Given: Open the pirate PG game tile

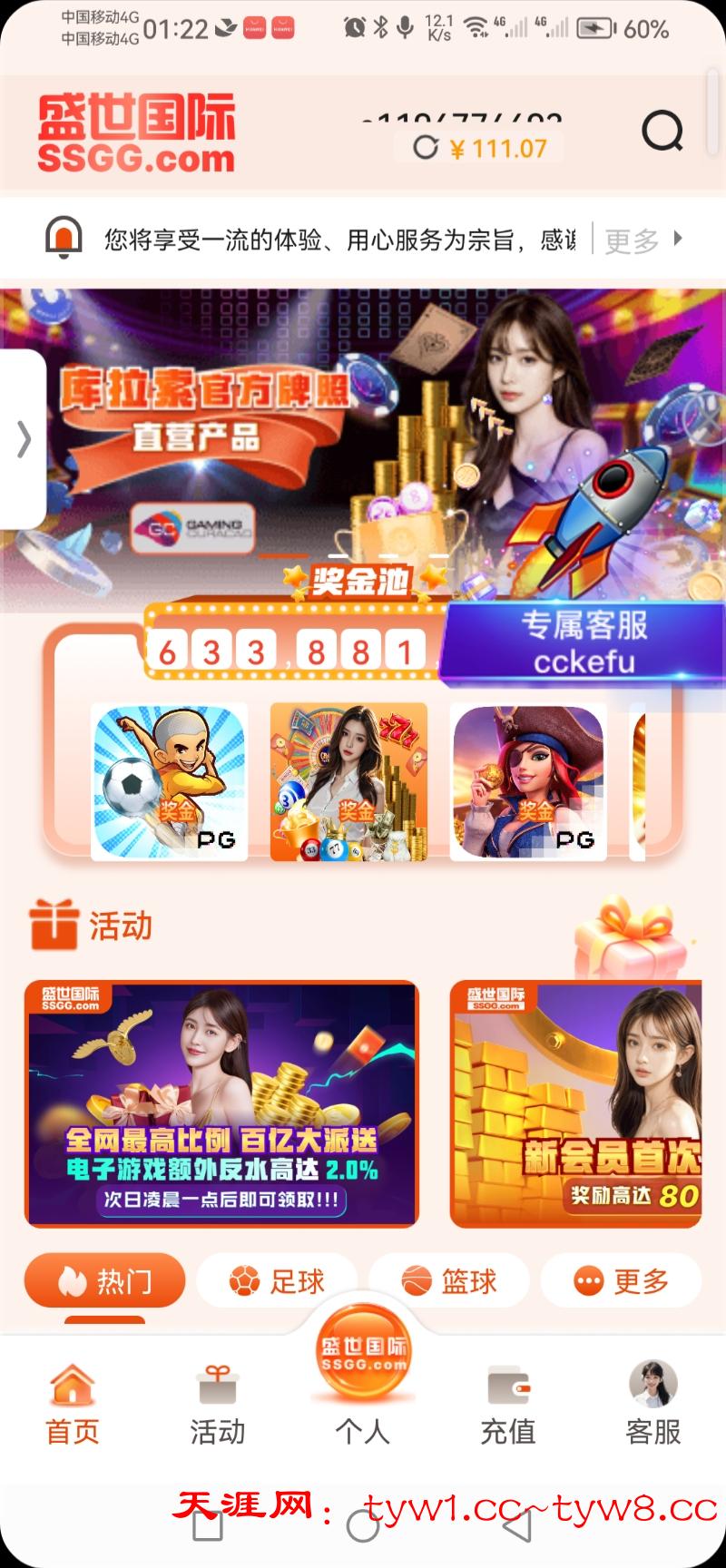Looking at the screenshot, I should [x=528, y=781].
